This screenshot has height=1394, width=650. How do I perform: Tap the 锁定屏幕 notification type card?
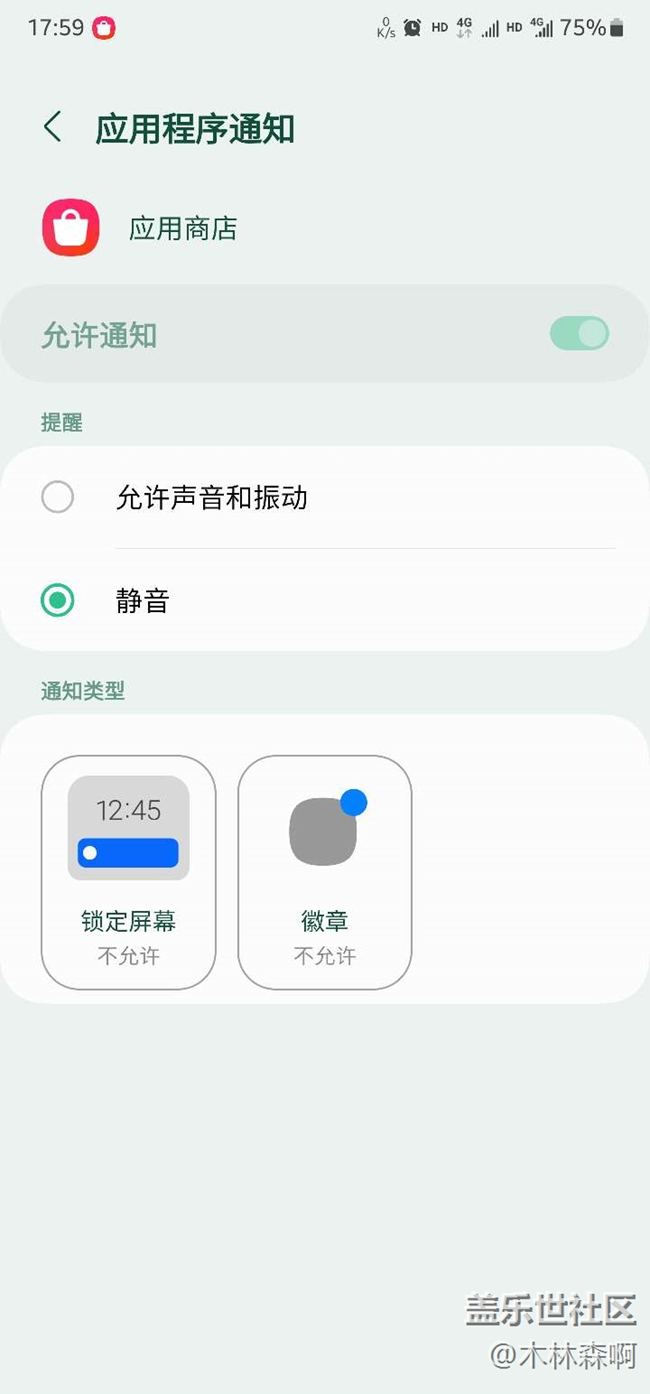128,872
